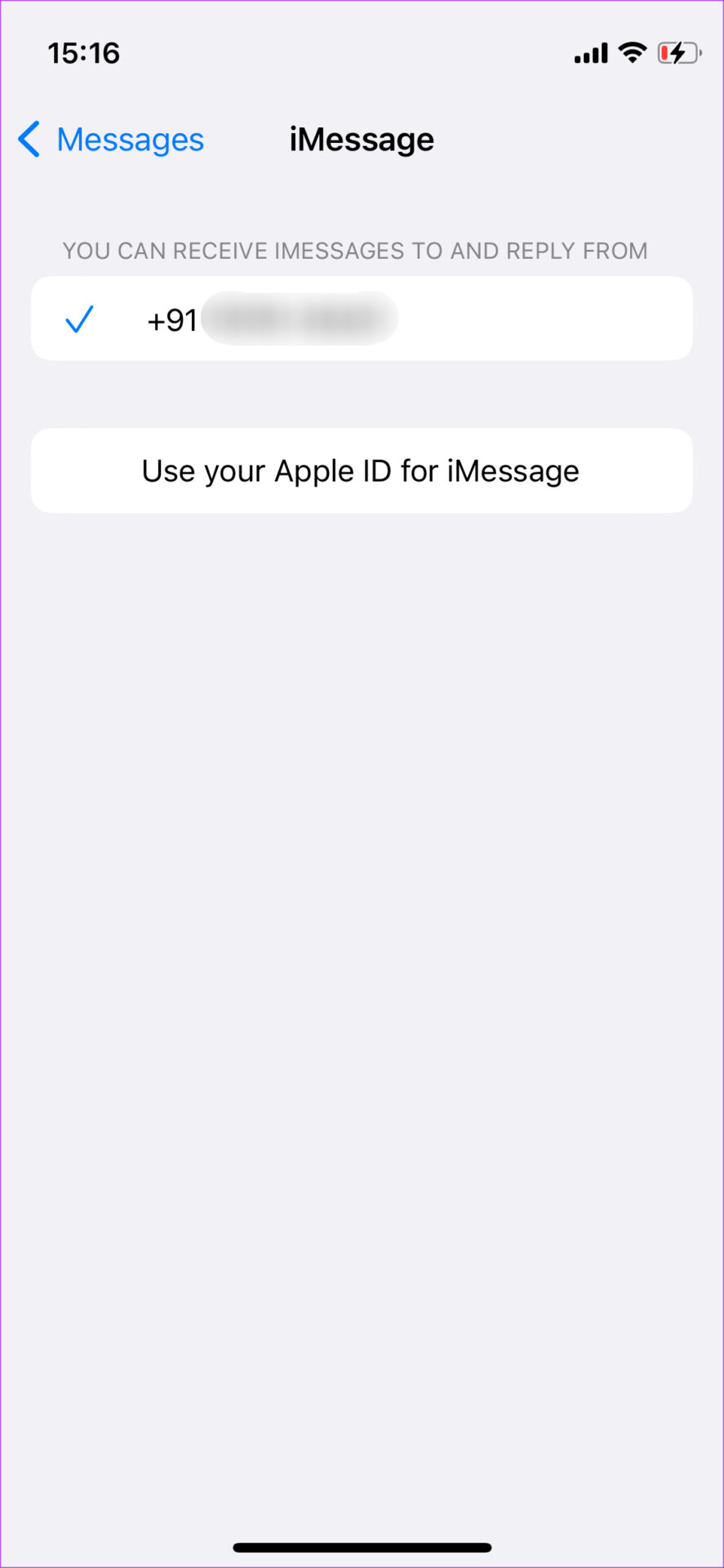The height and width of the screenshot is (1568, 724).
Task: Tap the Messages back link
Action: [130, 140]
